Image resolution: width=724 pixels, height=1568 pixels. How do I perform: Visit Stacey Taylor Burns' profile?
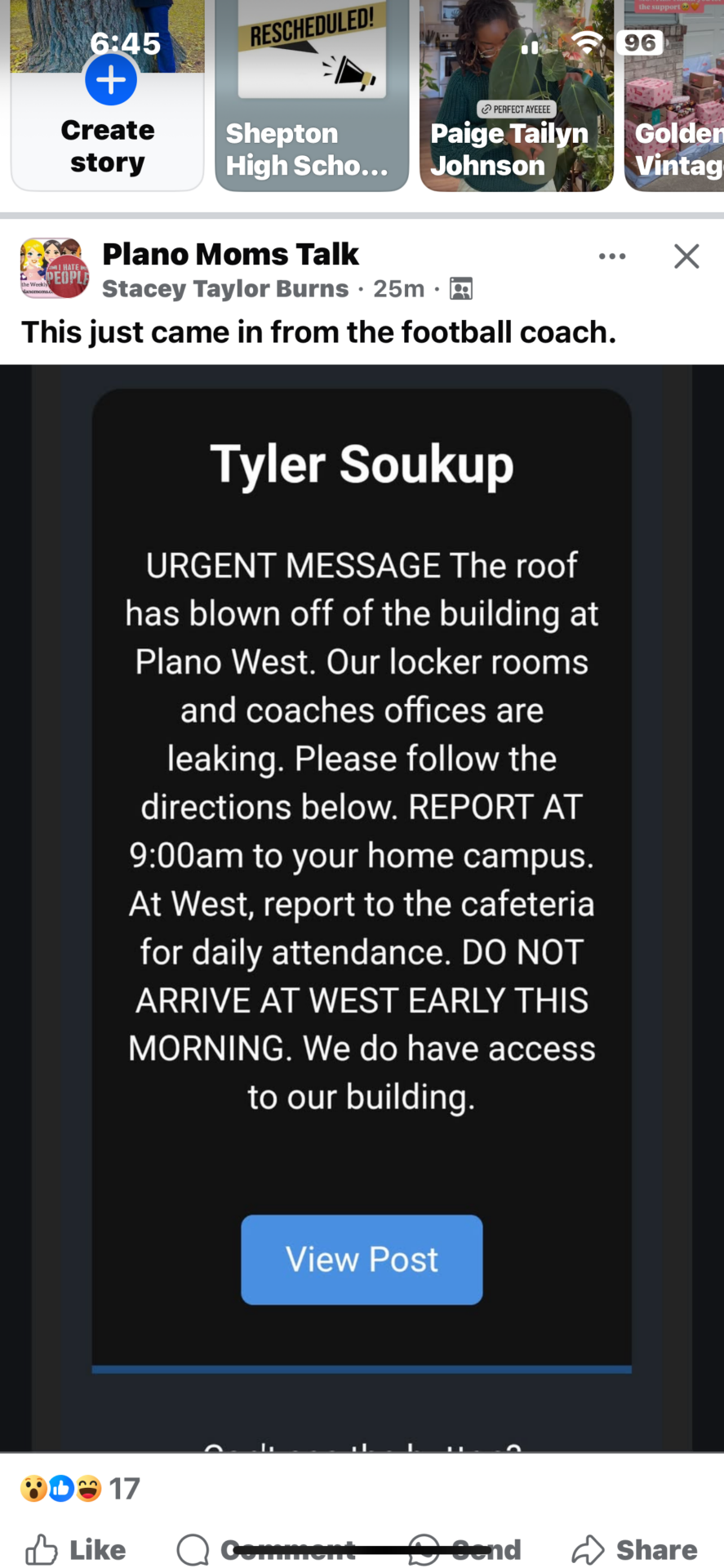(x=225, y=288)
